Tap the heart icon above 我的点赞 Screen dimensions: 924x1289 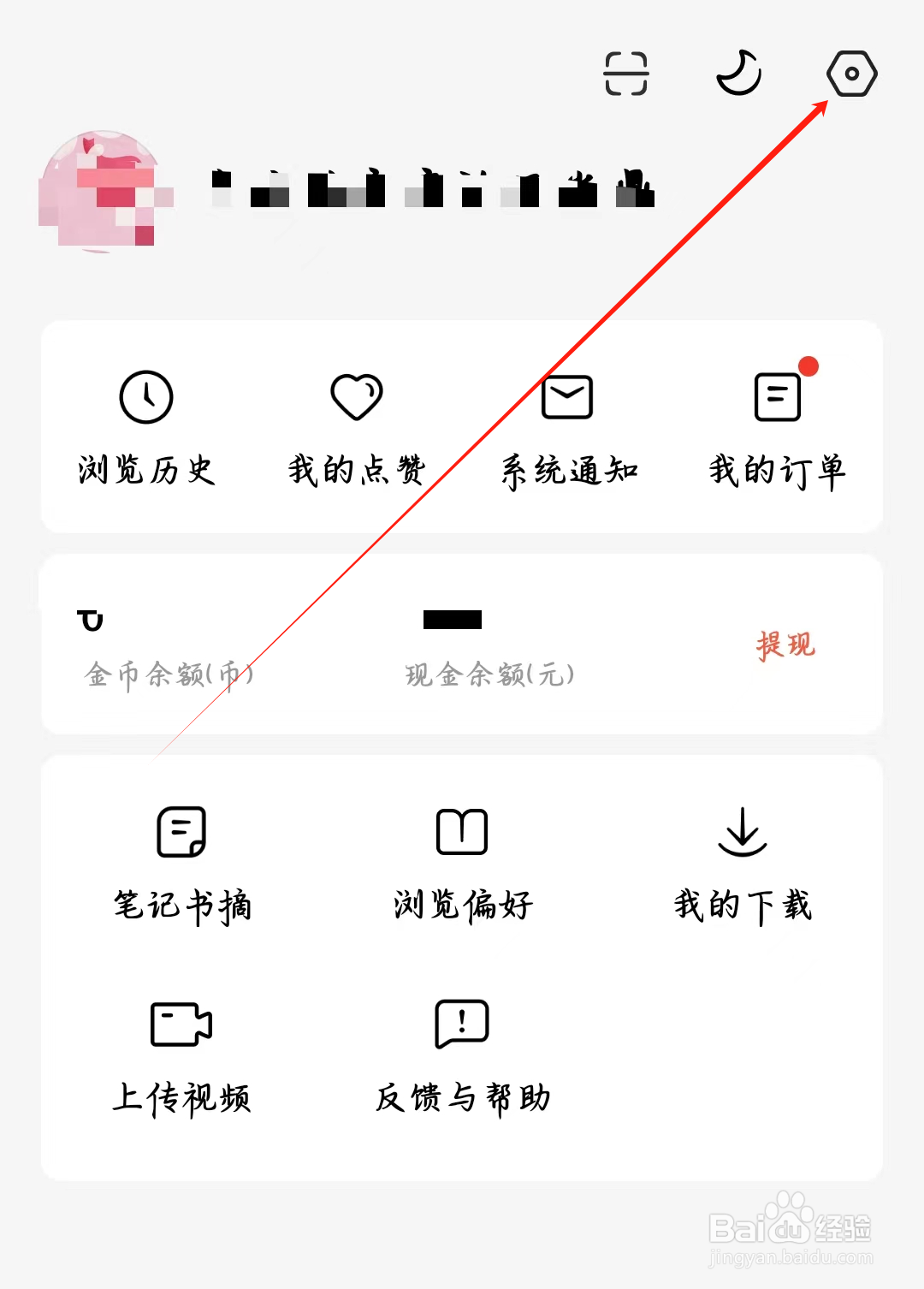pos(356,396)
